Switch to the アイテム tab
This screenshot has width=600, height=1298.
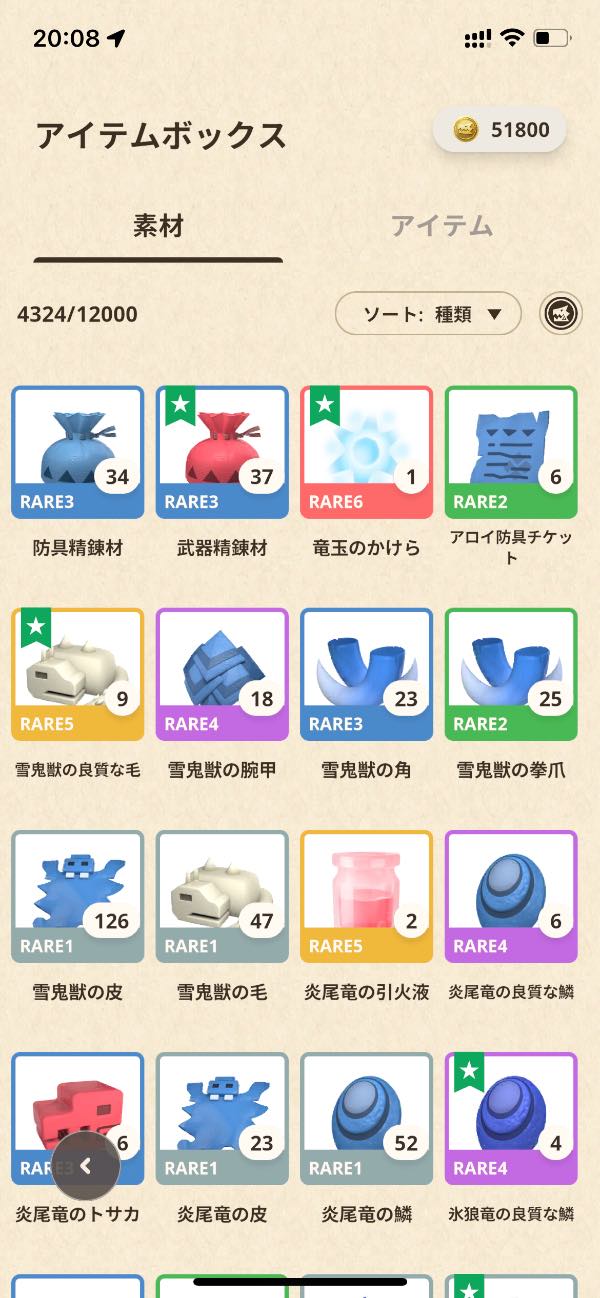[441, 226]
